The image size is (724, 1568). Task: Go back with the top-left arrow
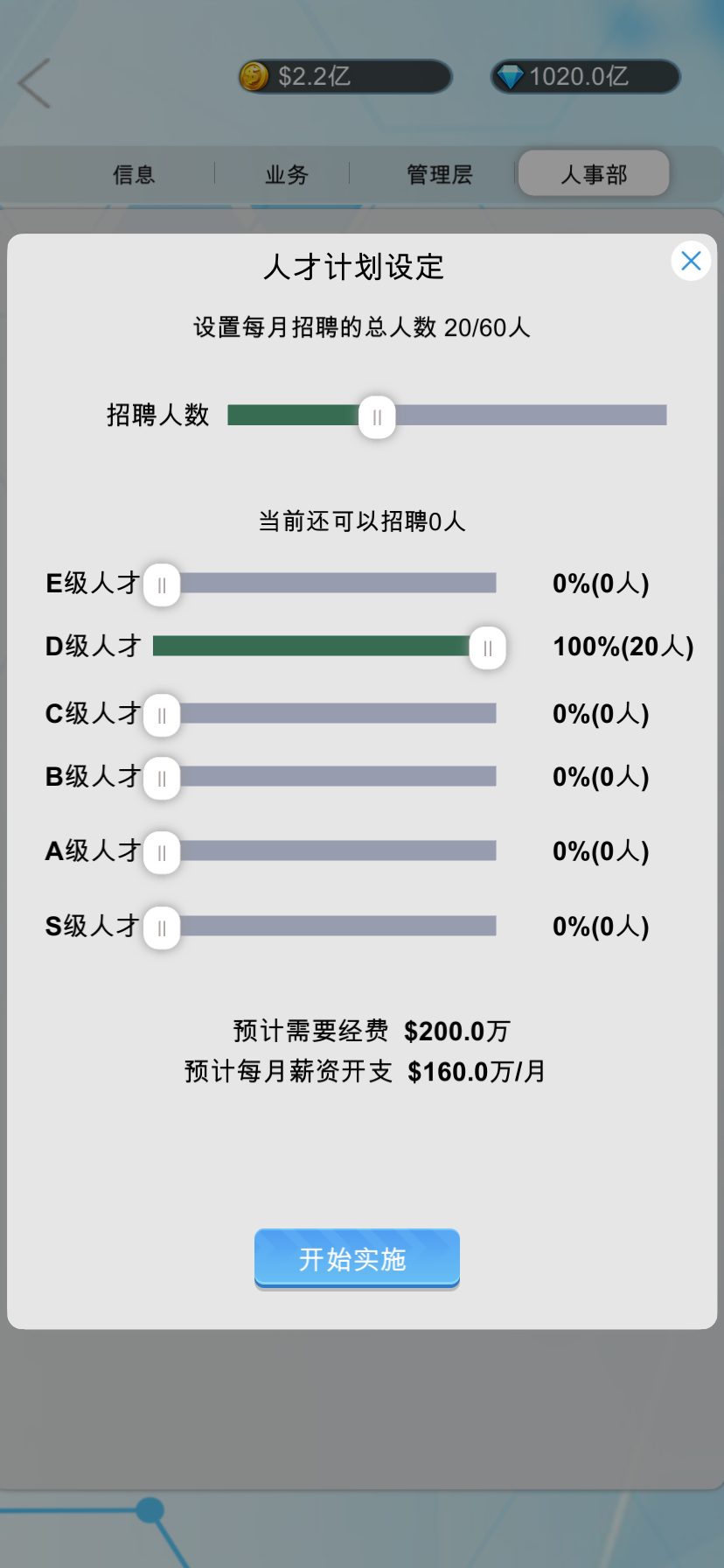pyautogui.click(x=34, y=84)
